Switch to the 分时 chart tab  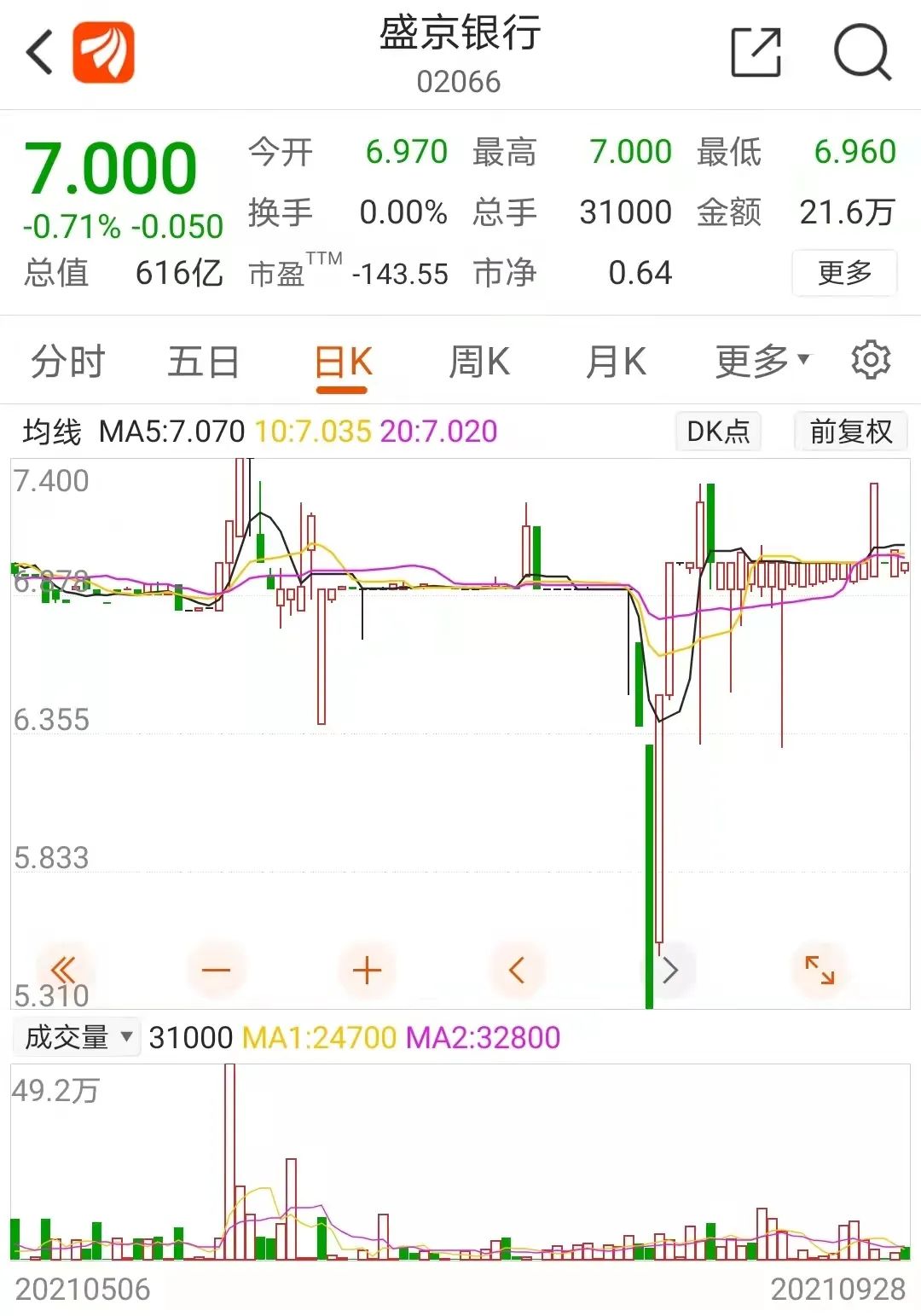67,362
